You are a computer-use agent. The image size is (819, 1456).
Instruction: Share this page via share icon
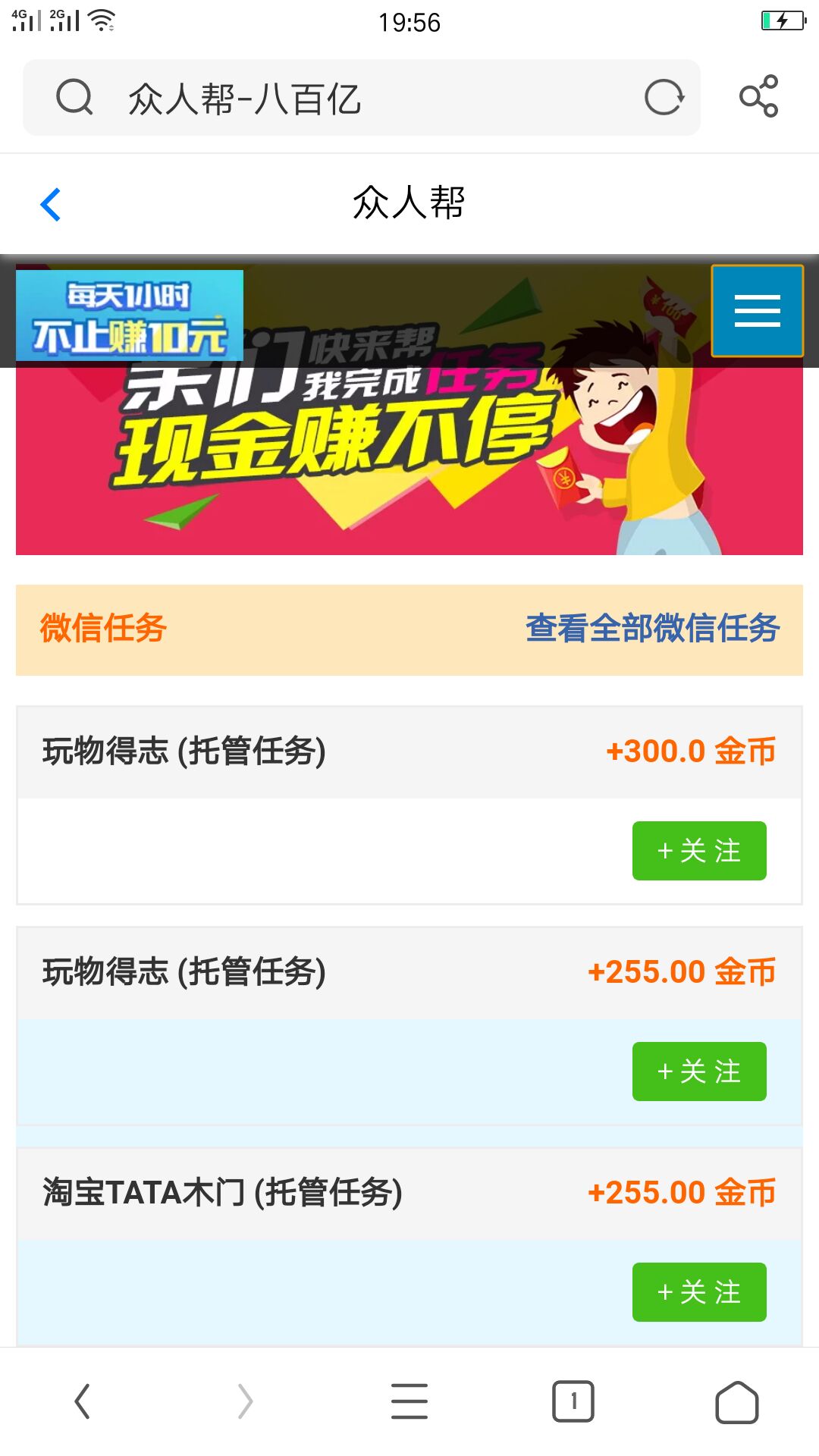[758, 96]
